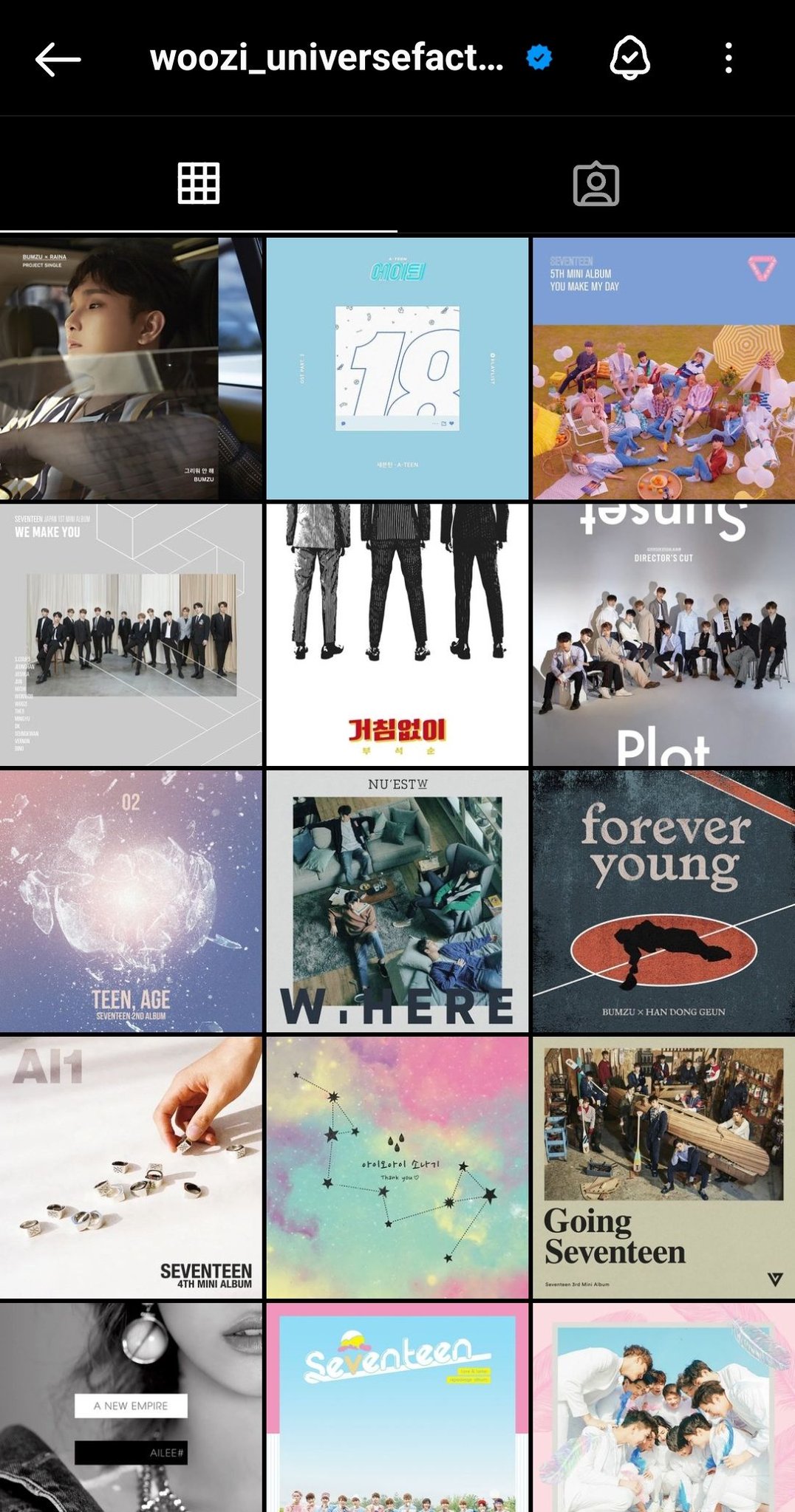
Task: Open the A New Empire Ailee post
Action: (131, 1407)
